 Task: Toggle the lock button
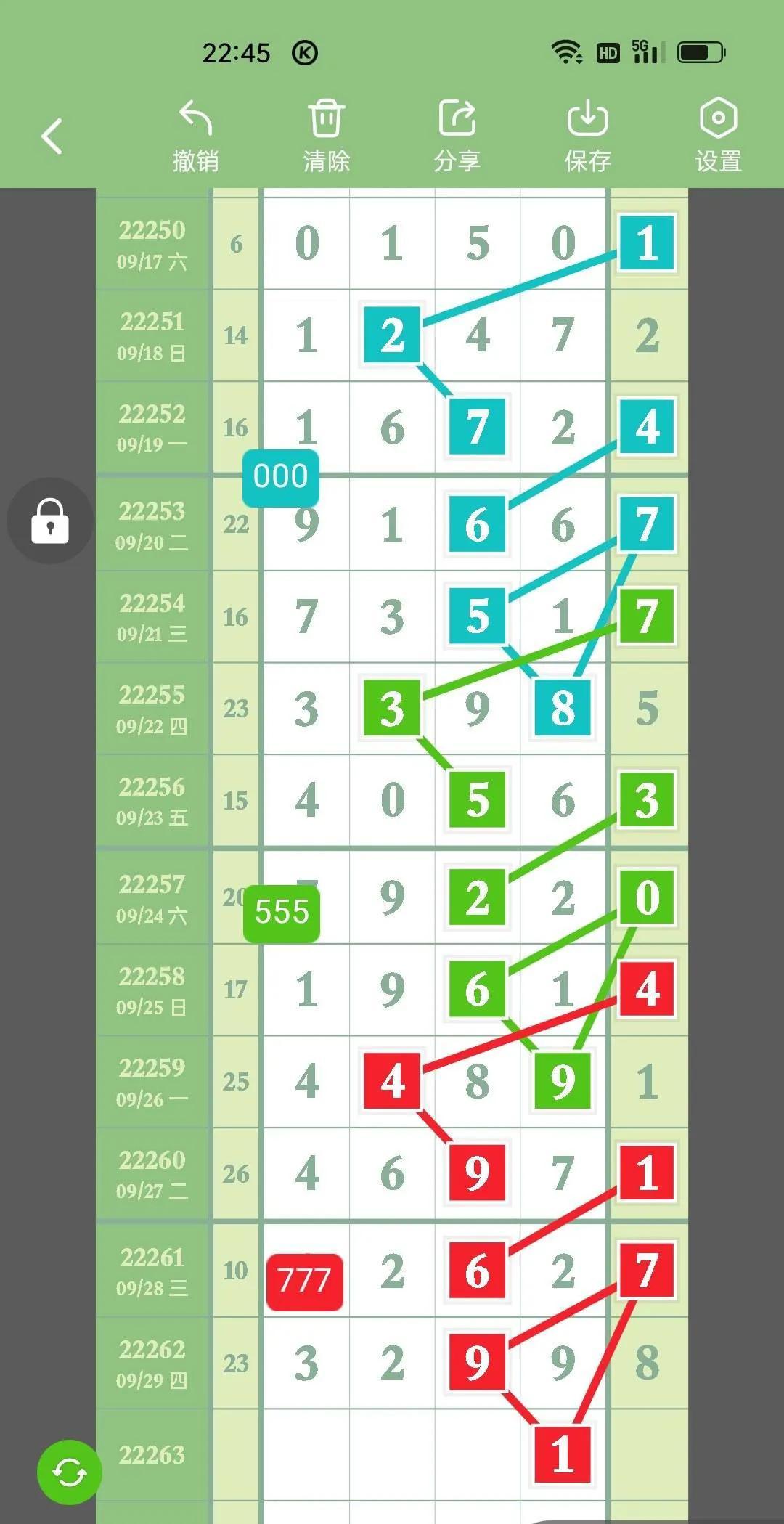point(50,521)
